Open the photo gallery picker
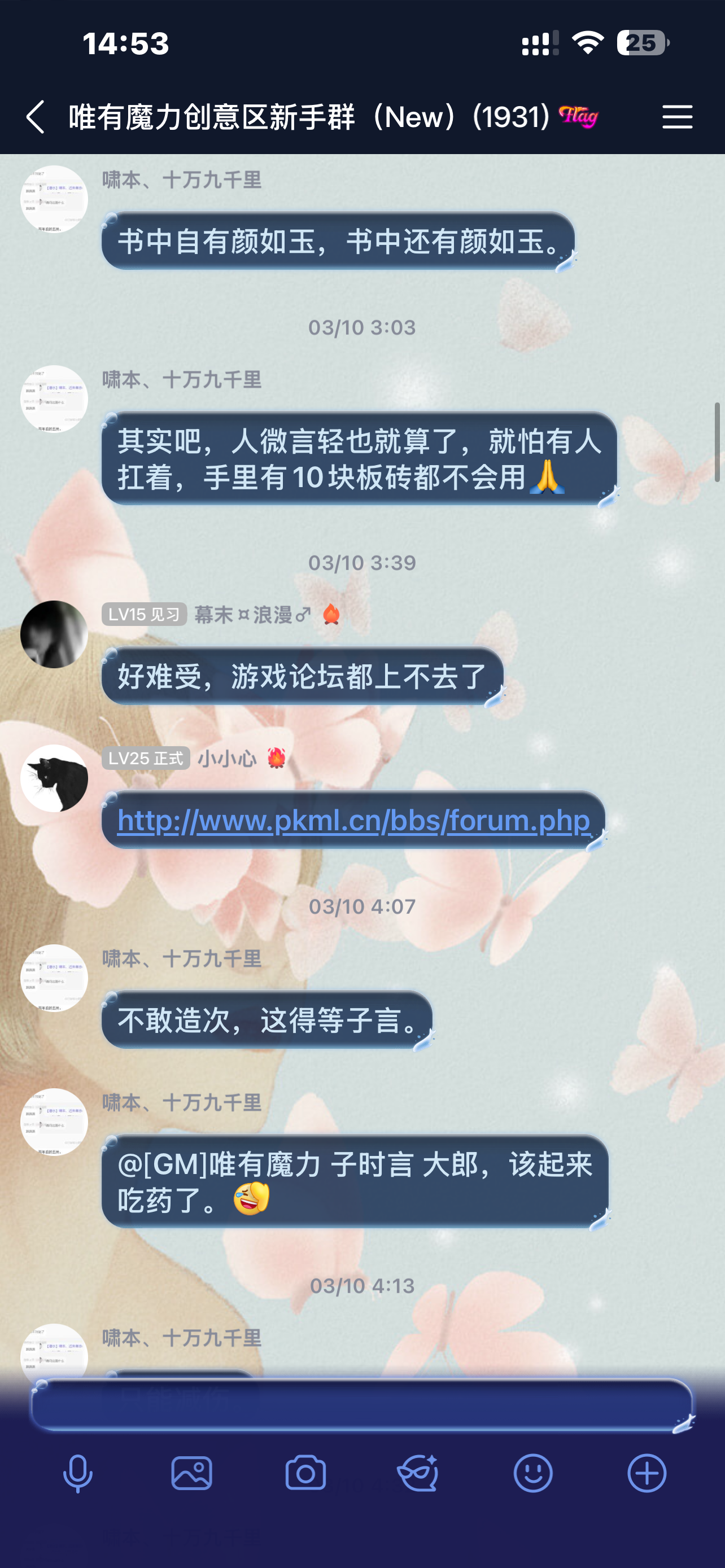725x1568 pixels. tap(192, 1474)
